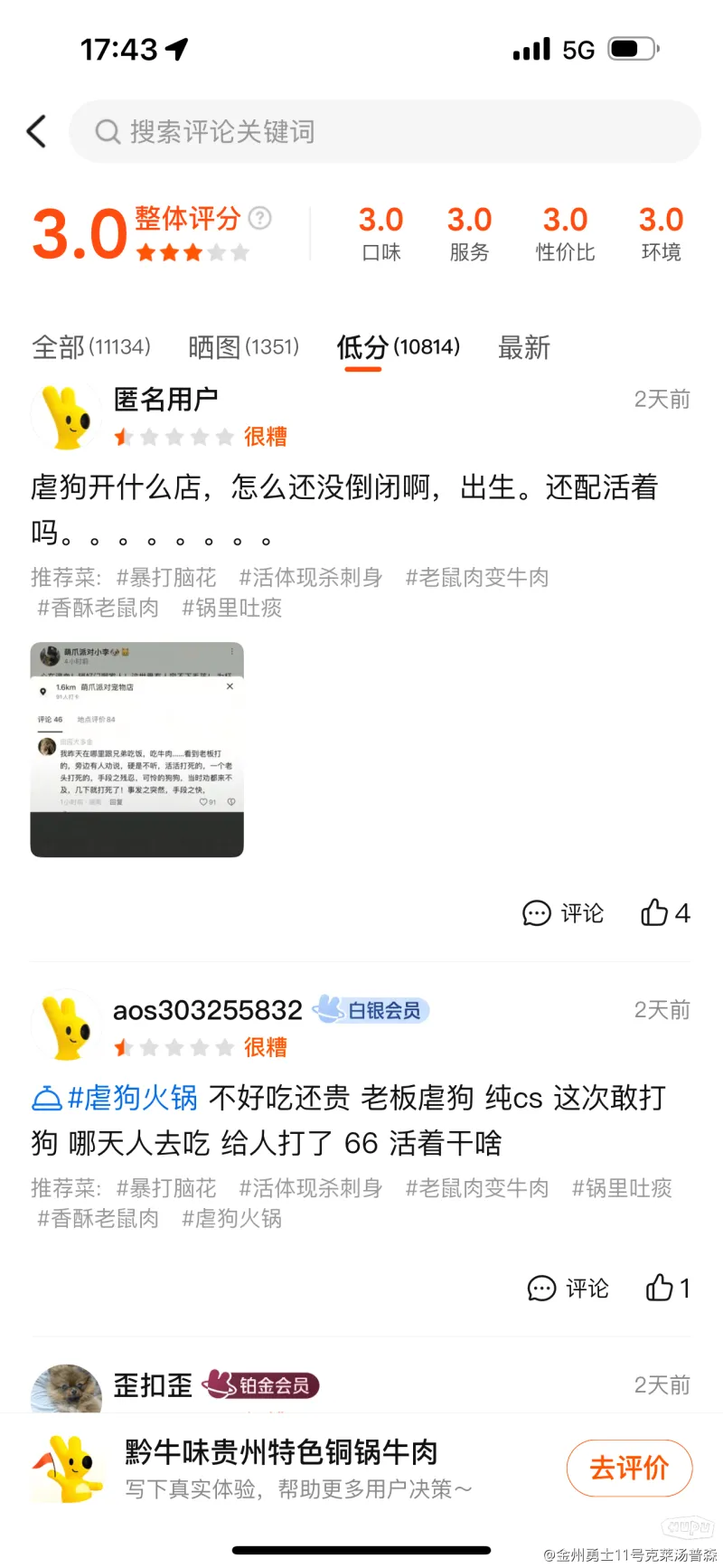Screen dimensions: 723x1568
Task: Comment on aos303255832's review
Action: [x=568, y=1288]
